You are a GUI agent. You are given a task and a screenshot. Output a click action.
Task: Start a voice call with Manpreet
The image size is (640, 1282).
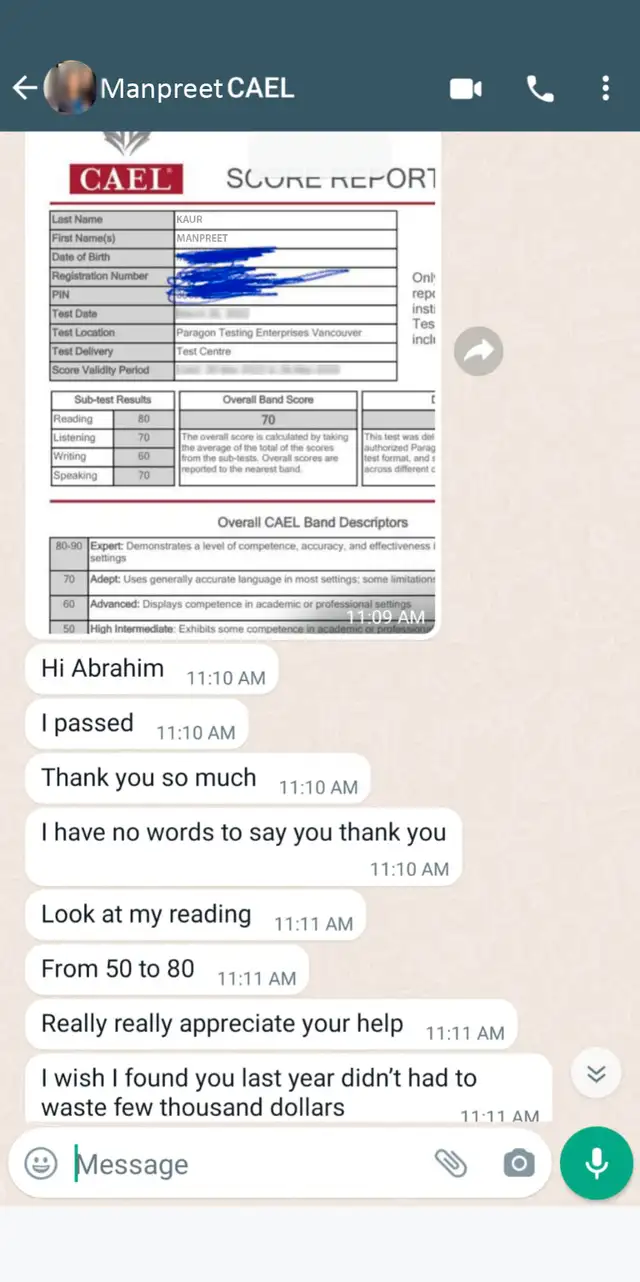(x=540, y=89)
